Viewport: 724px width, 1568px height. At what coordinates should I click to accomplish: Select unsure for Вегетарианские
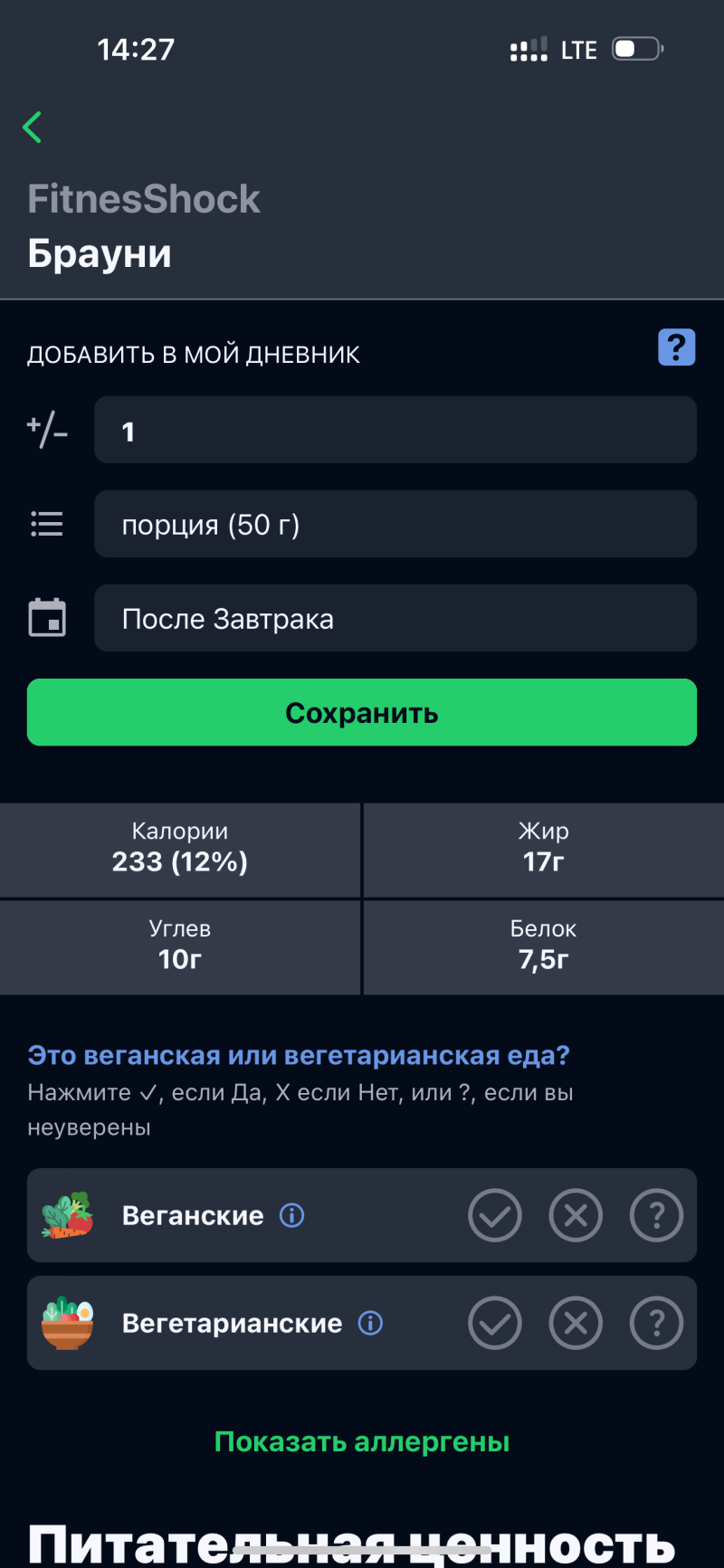tap(656, 1323)
